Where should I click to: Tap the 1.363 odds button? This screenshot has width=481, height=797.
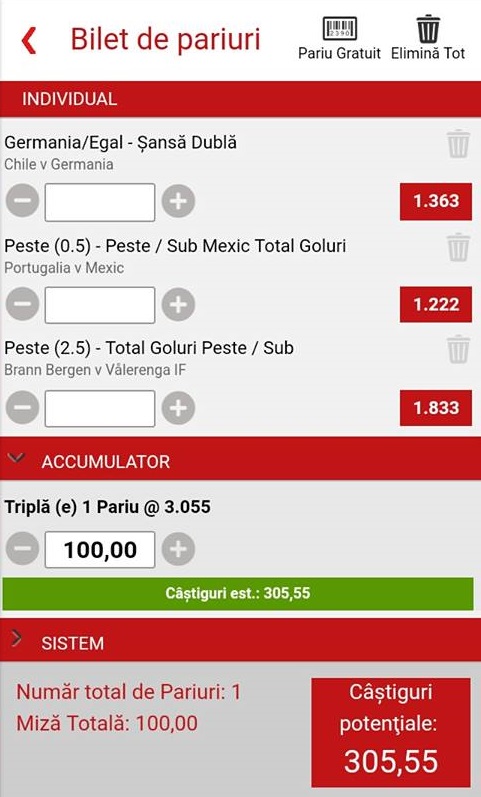tap(436, 201)
